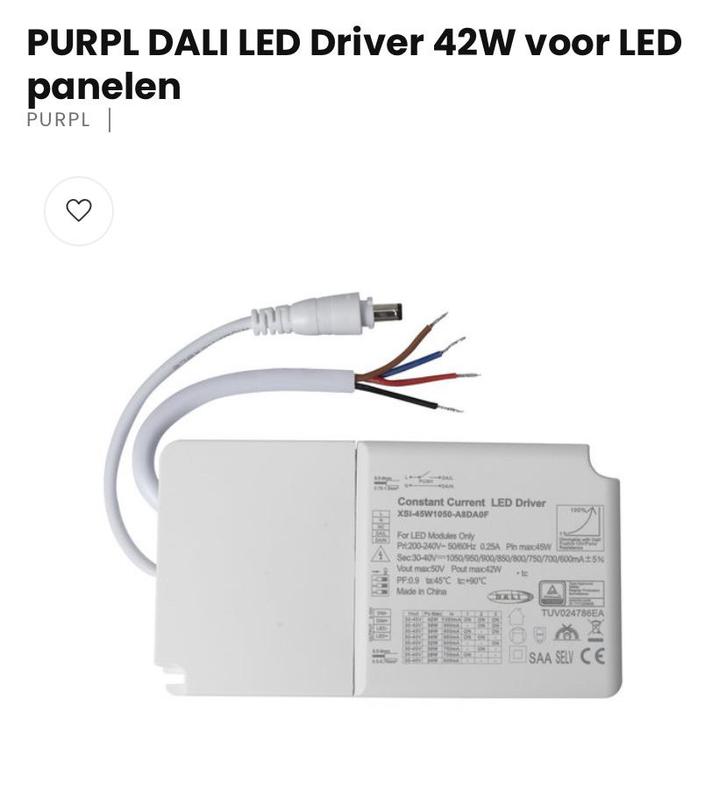
Task: Open the PURPL brand link
Action: [x=58, y=120]
